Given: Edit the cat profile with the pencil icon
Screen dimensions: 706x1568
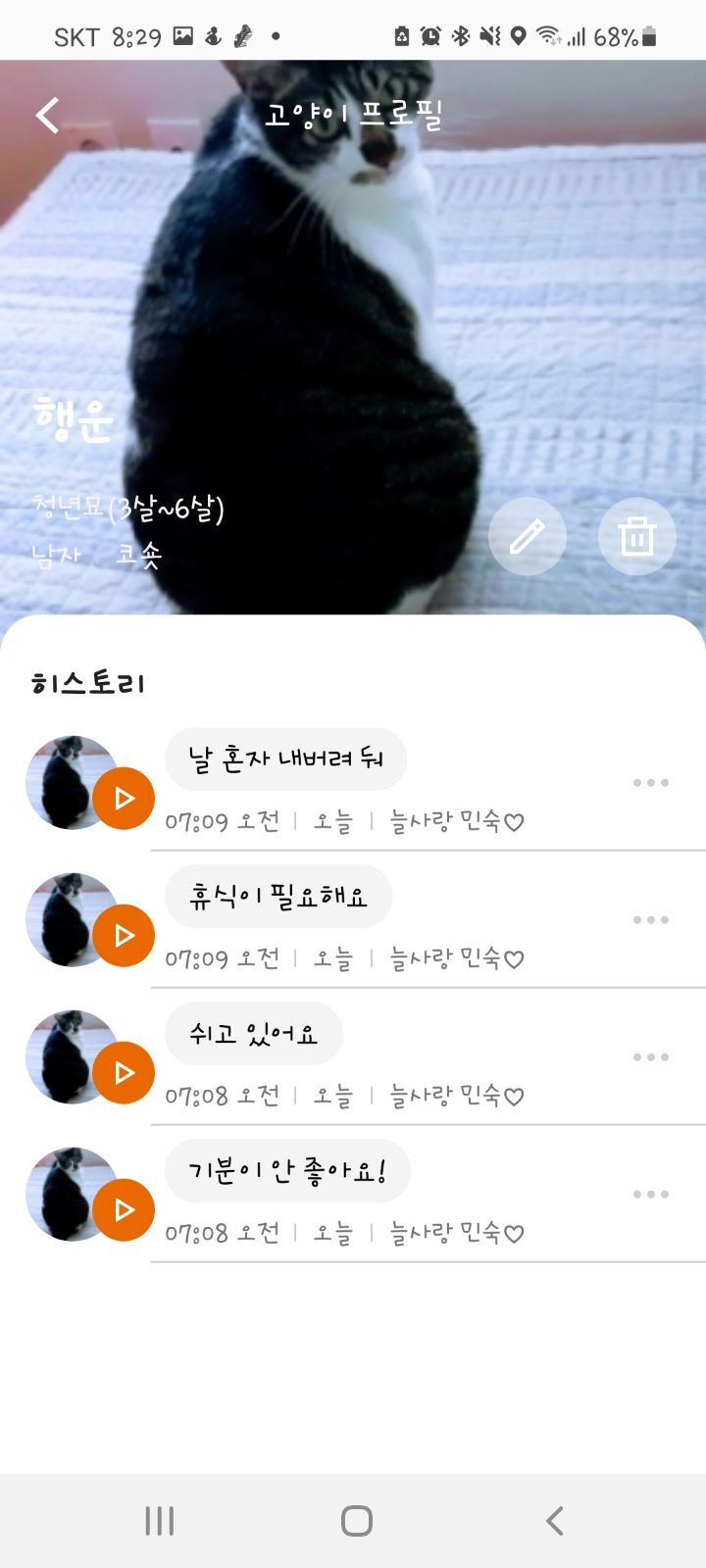Looking at the screenshot, I should click(528, 536).
